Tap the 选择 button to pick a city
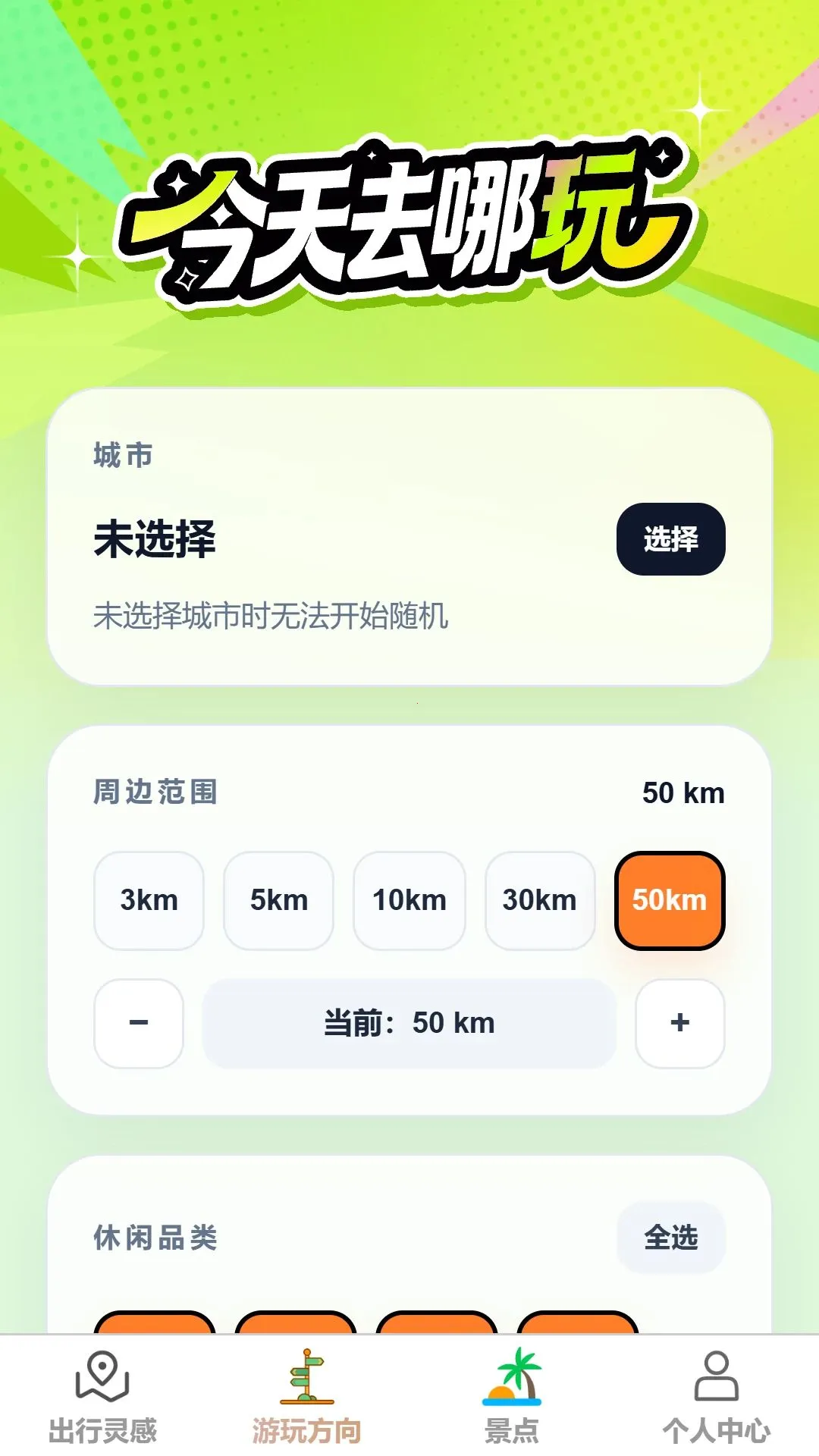 670,538
